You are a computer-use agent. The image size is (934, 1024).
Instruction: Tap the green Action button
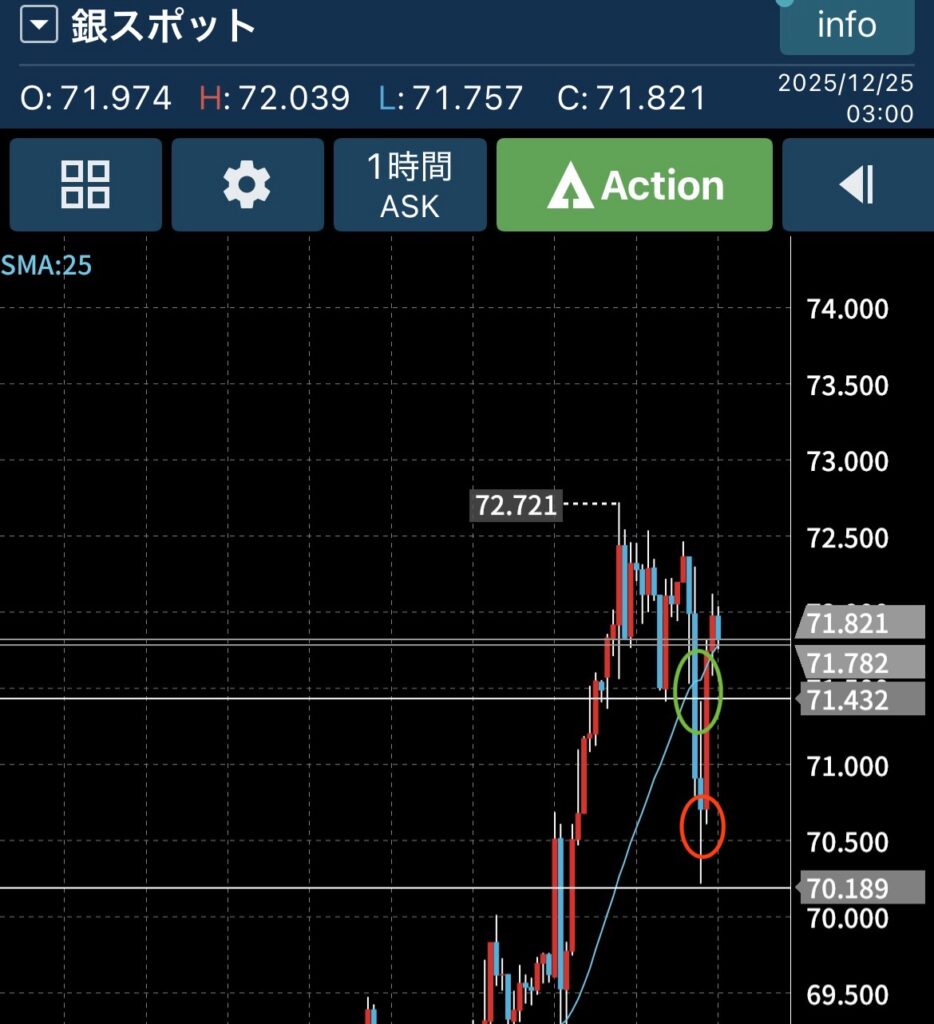634,185
